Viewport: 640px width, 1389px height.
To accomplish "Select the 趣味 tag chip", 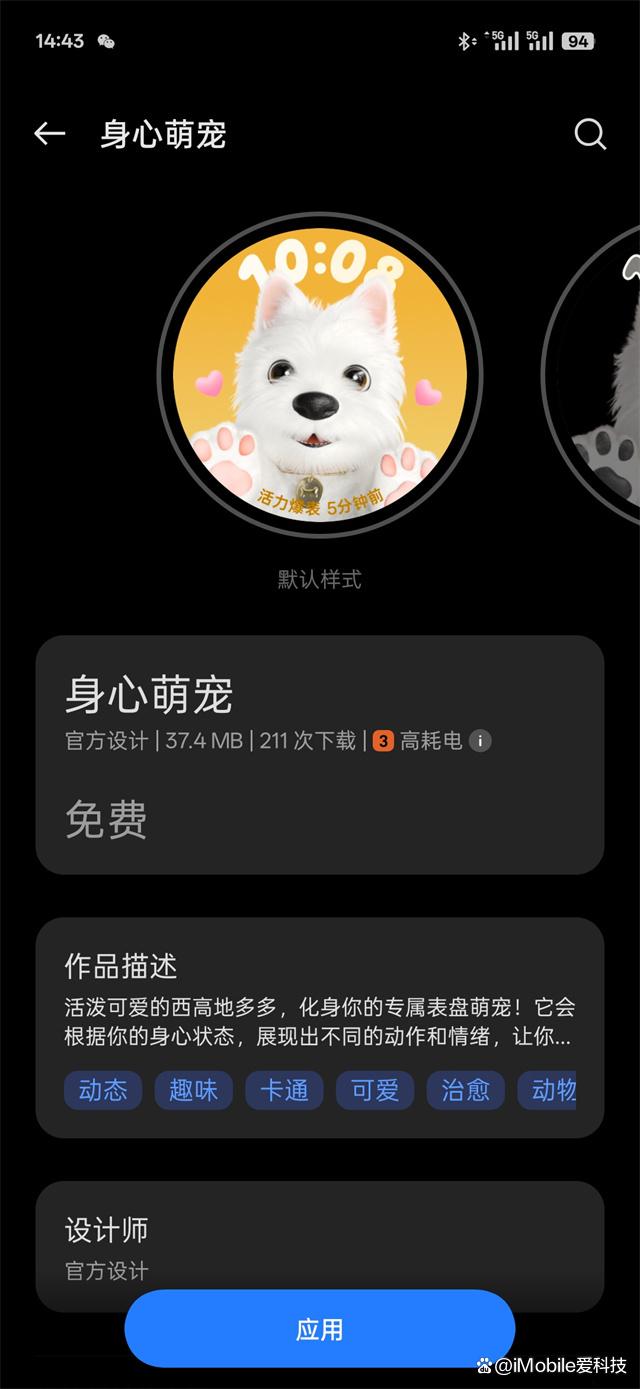I will (193, 1090).
